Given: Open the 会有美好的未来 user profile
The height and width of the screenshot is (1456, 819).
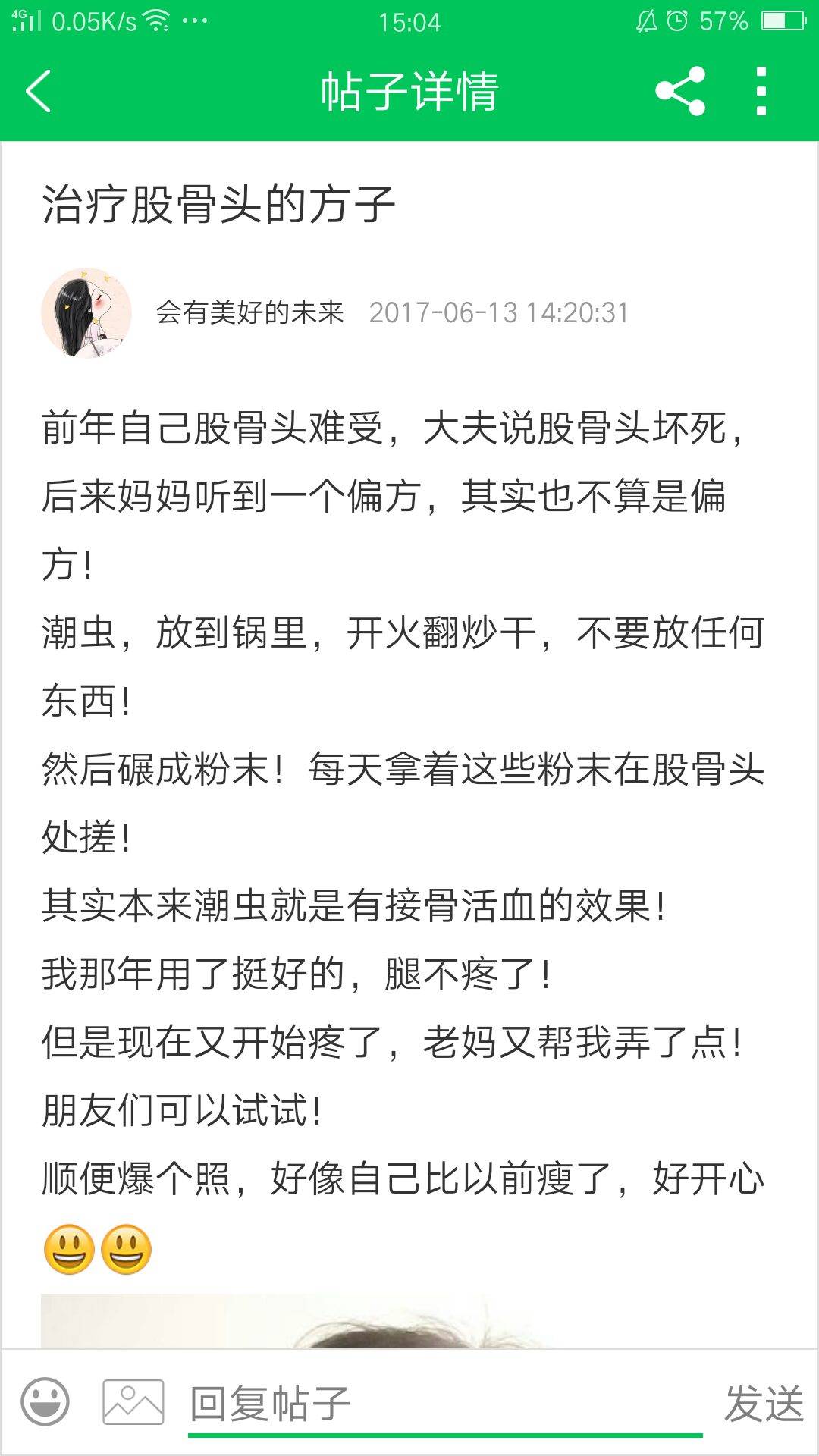Looking at the screenshot, I should pos(249,312).
